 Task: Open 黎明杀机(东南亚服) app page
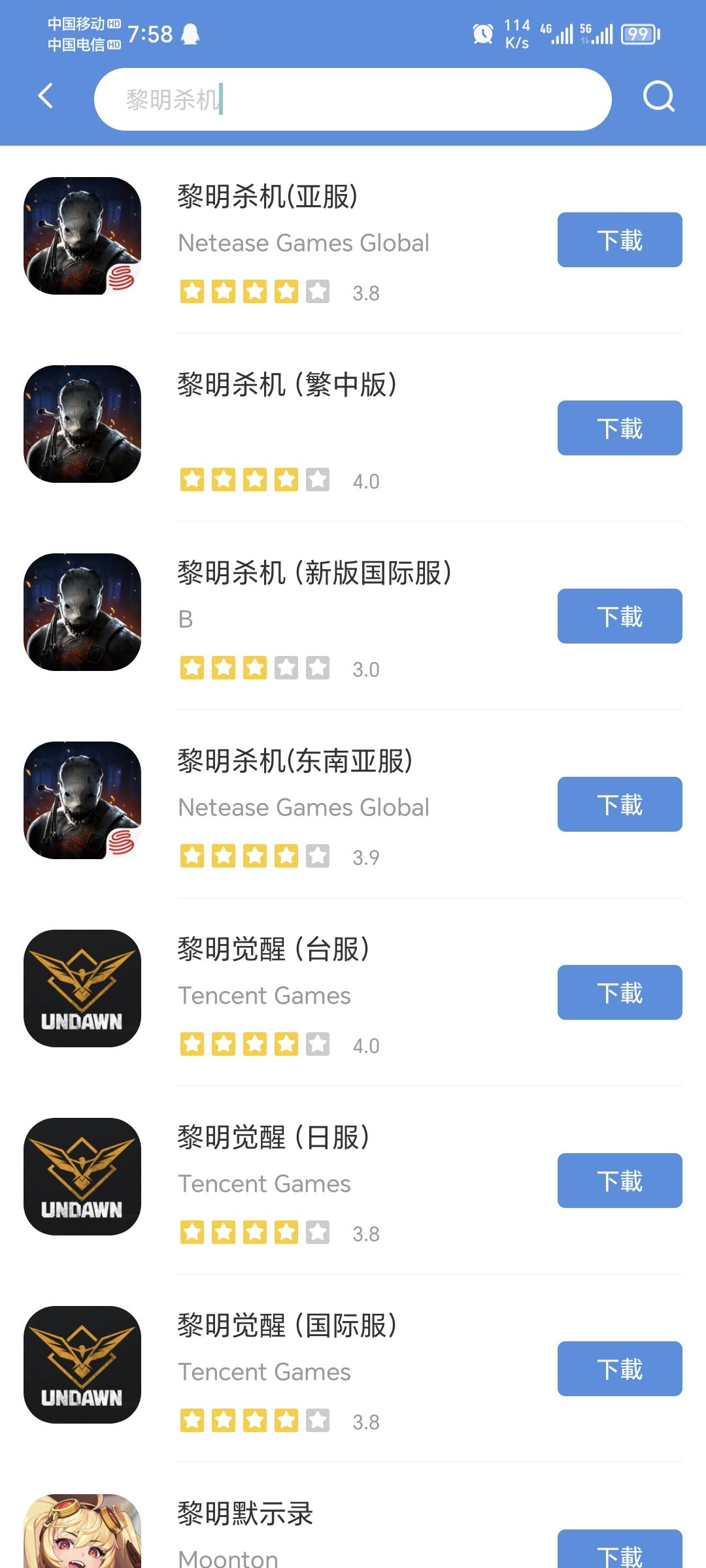click(294, 762)
